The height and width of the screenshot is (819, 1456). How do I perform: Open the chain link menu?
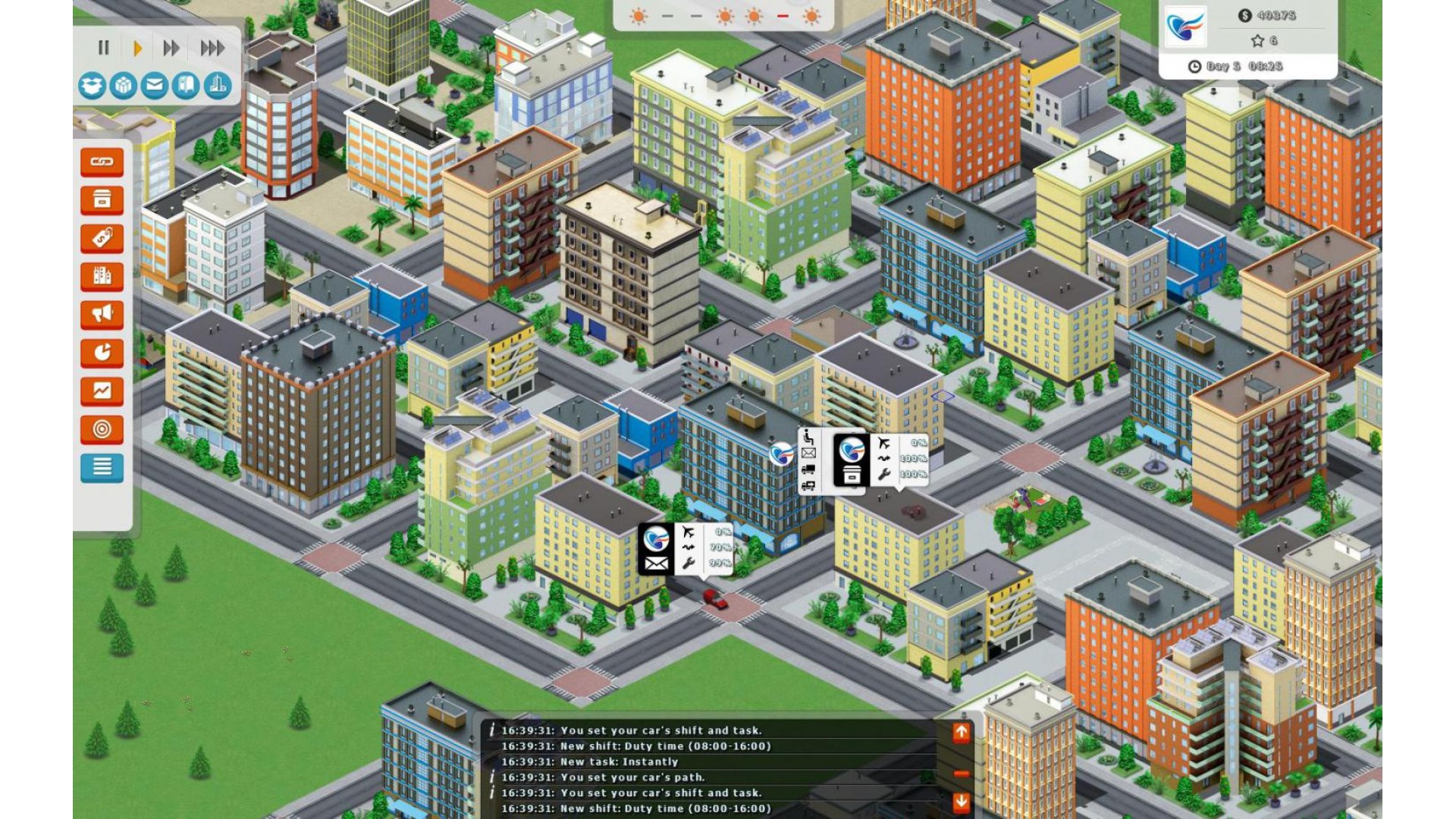(102, 162)
